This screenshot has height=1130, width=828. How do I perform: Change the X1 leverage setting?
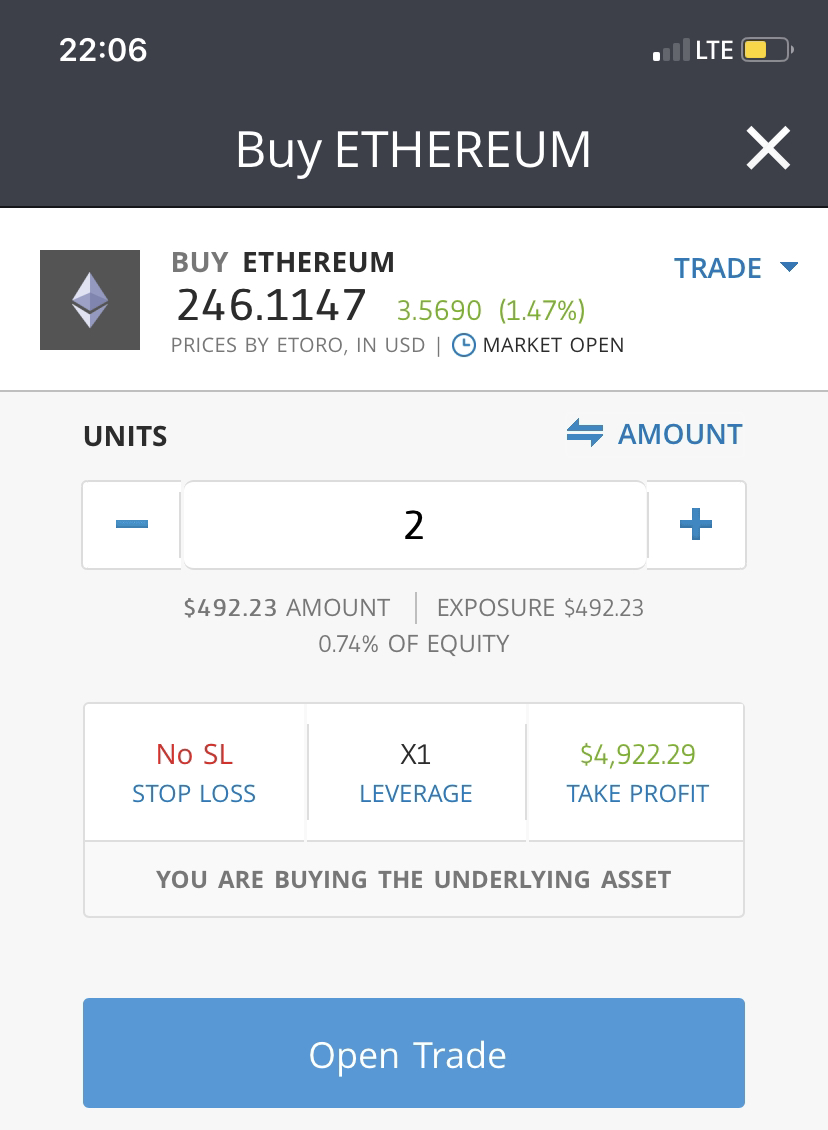coord(415,772)
